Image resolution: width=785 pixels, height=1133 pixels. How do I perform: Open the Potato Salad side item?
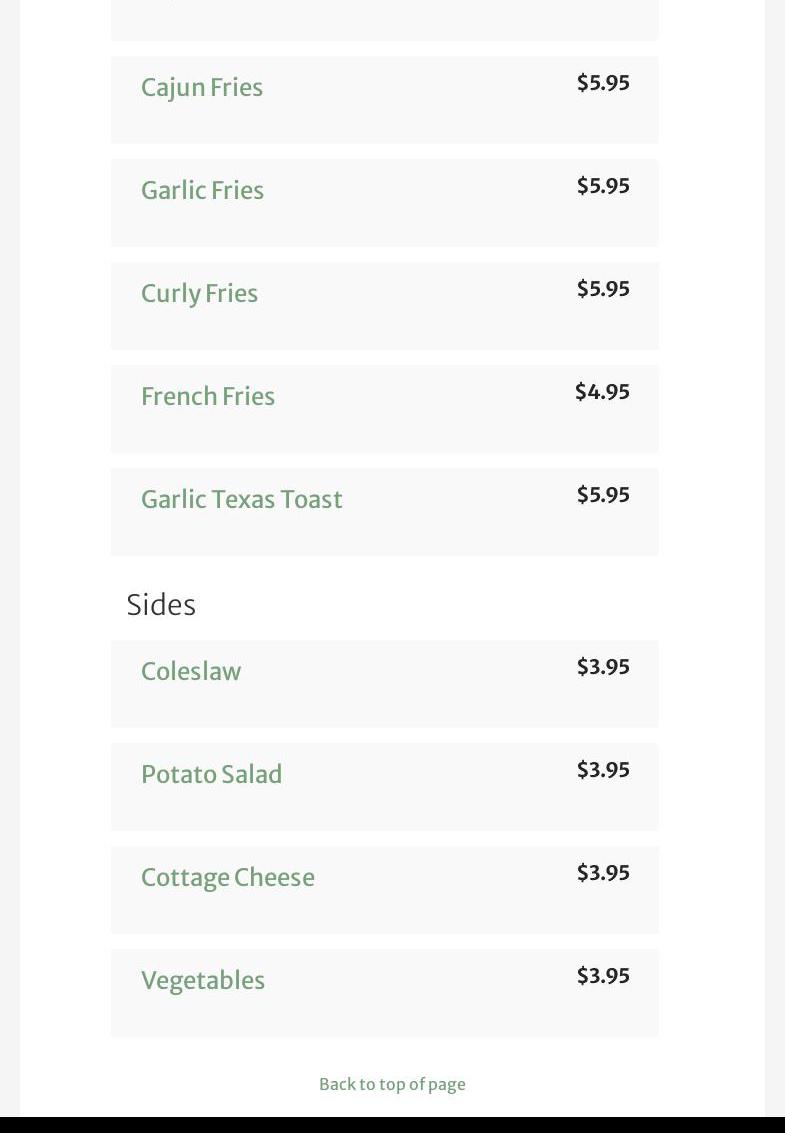tap(212, 775)
